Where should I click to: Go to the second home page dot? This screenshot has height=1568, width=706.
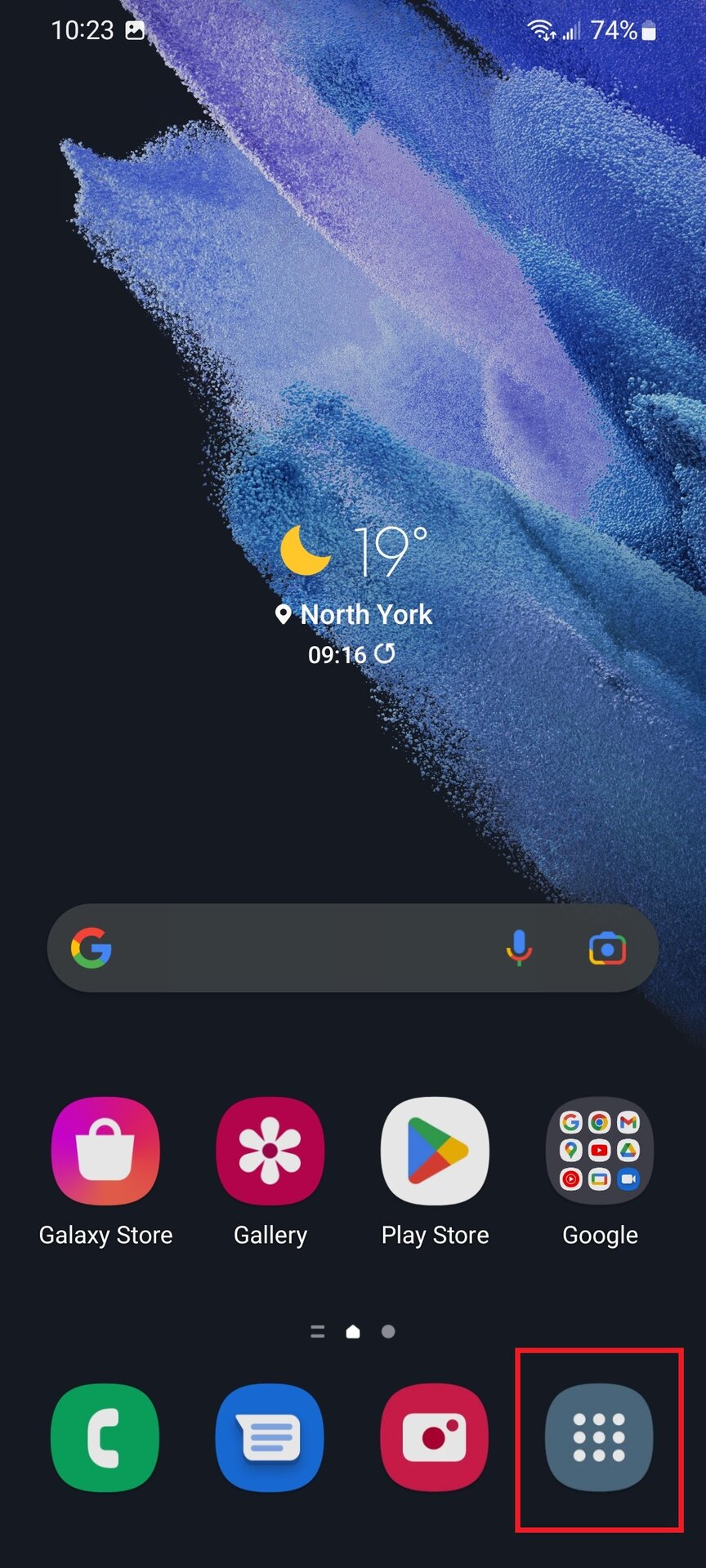(x=388, y=1332)
